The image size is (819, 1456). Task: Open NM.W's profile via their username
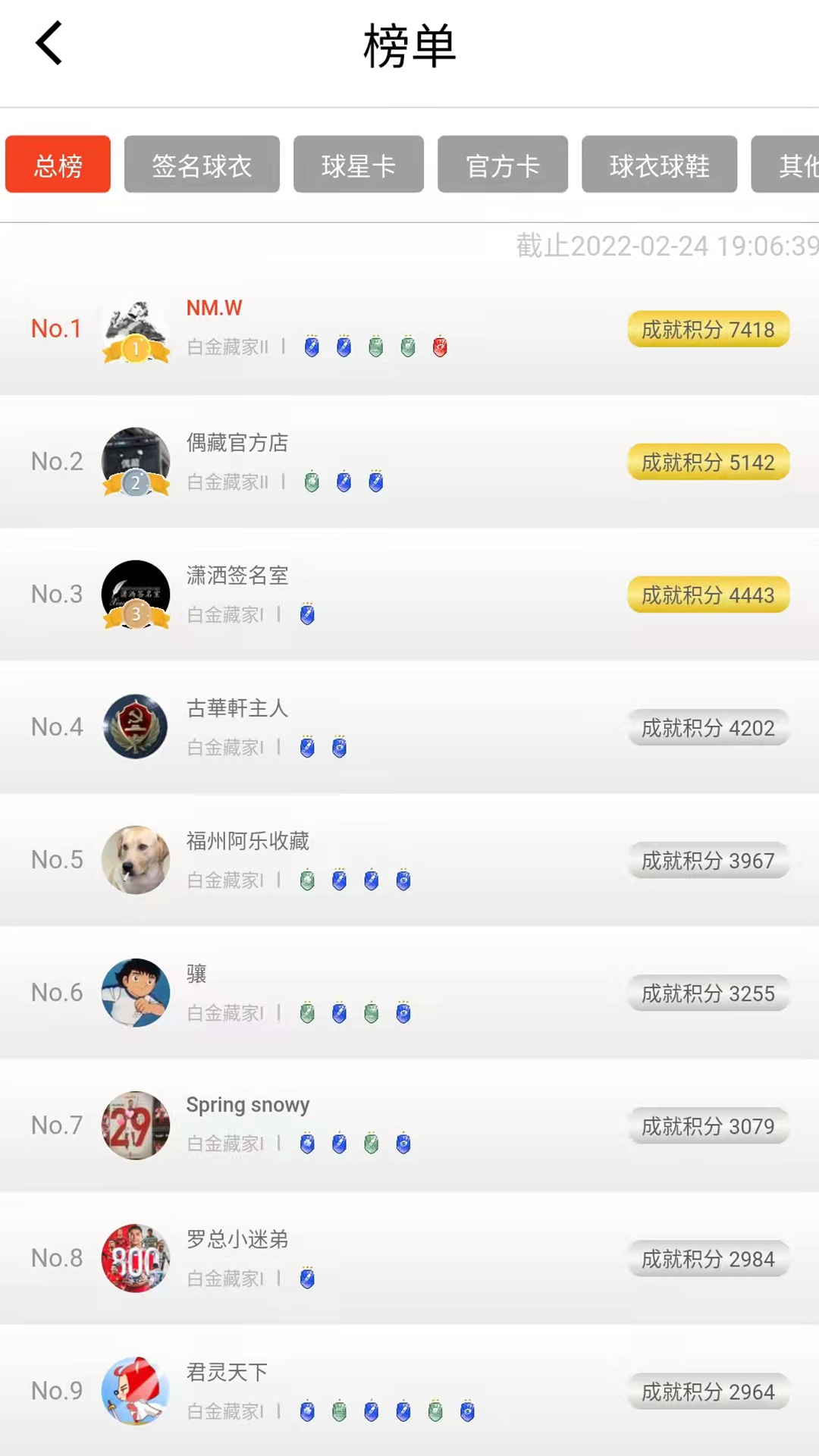(x=212, y=308)
